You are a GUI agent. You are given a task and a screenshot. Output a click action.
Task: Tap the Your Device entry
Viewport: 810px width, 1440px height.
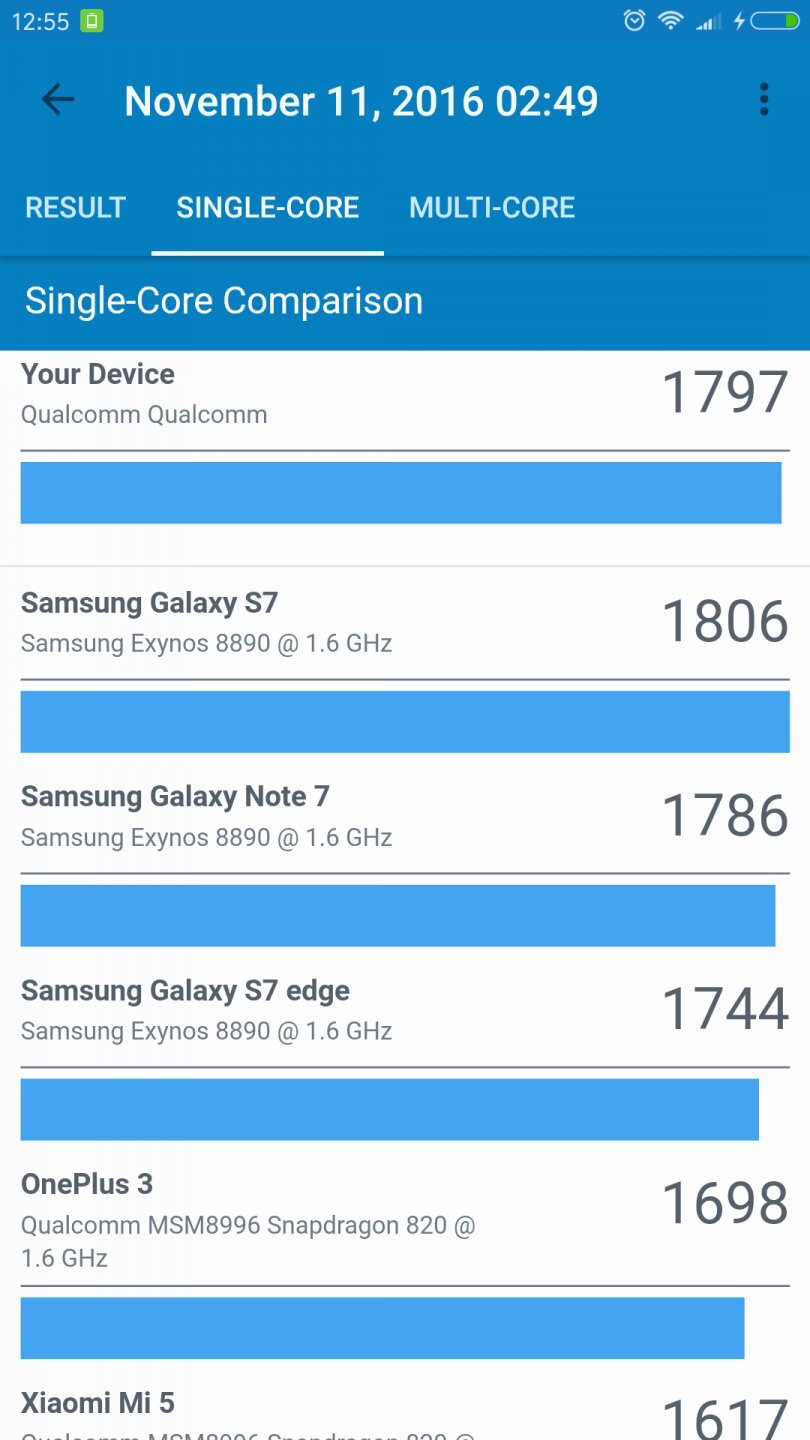(97, 374)
